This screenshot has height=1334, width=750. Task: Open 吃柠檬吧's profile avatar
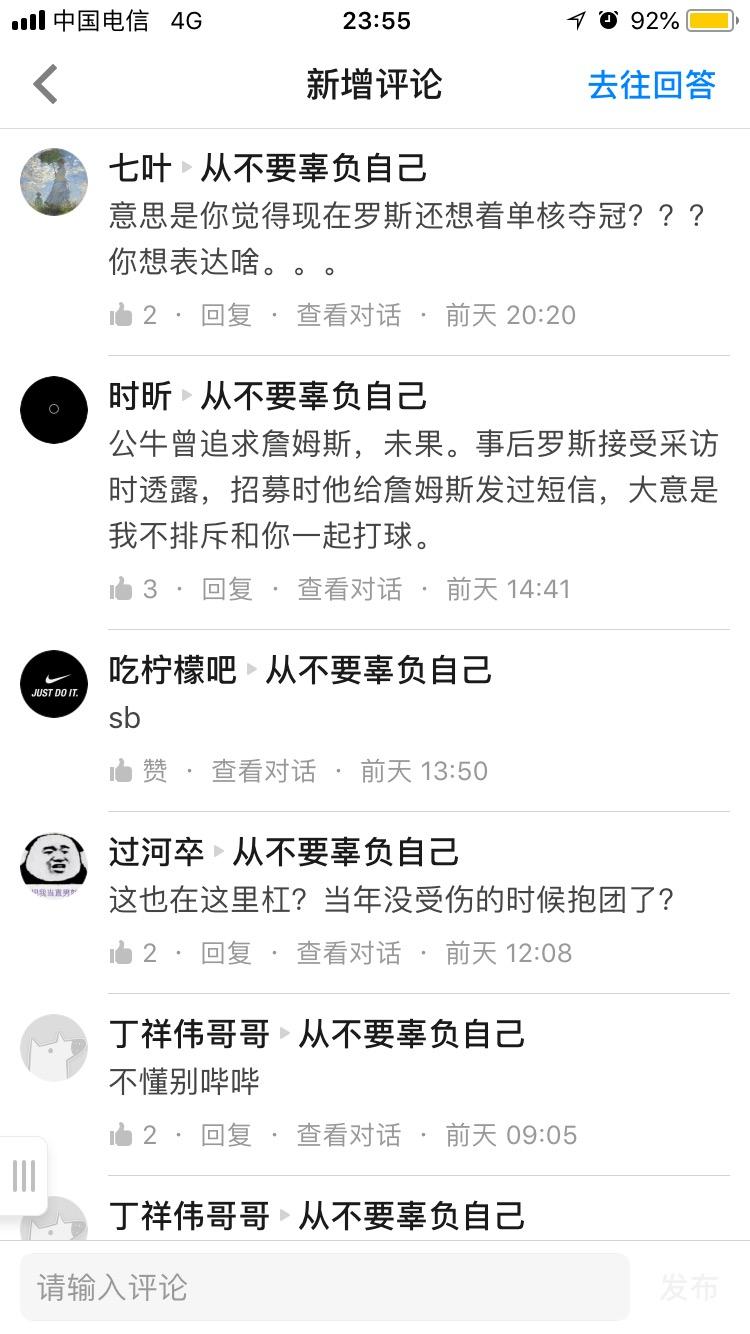pos(54,683)
